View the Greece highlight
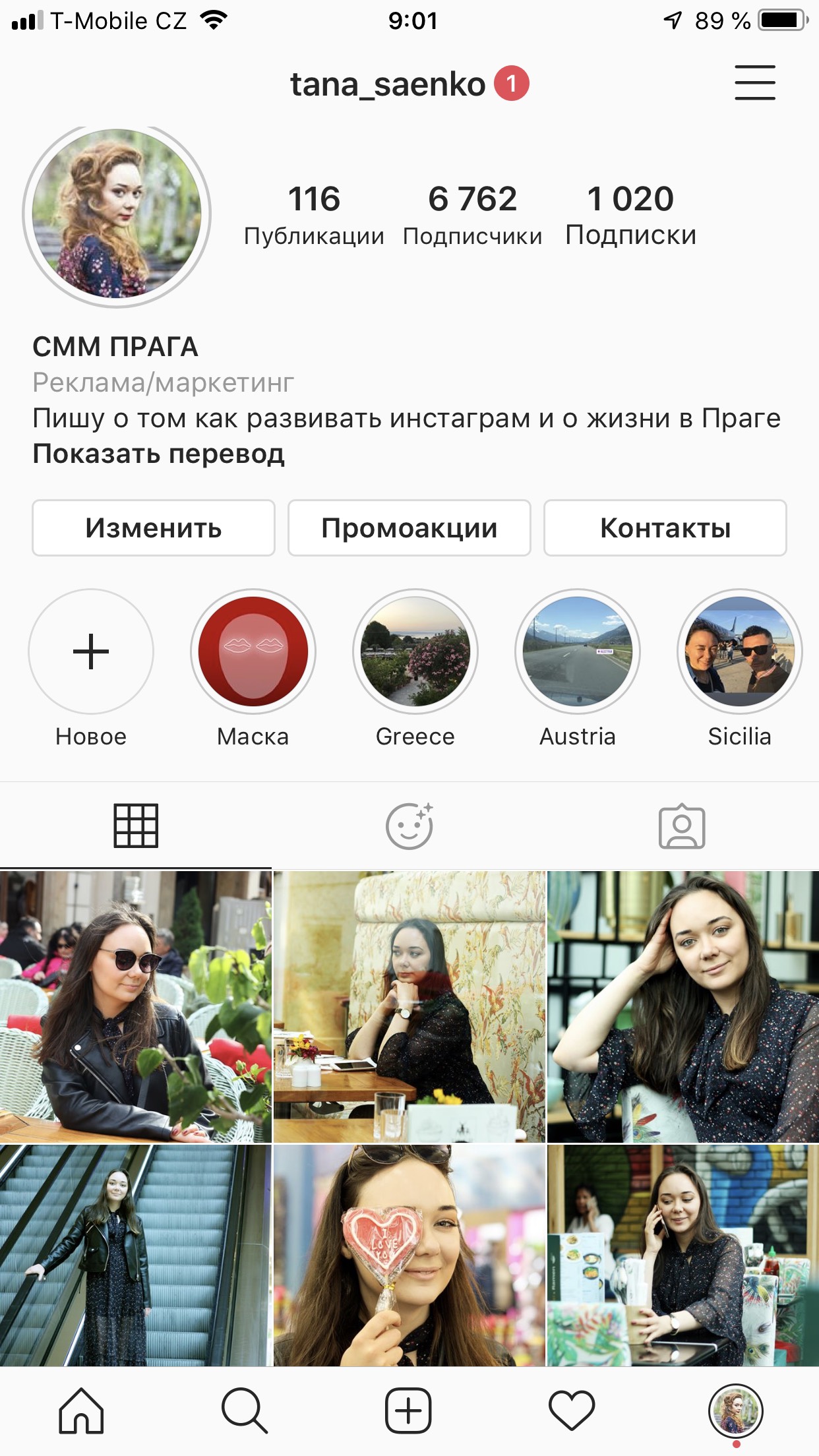Viewport: 819px width, 1456px height. pyautogui.click(x=415, y=652)
